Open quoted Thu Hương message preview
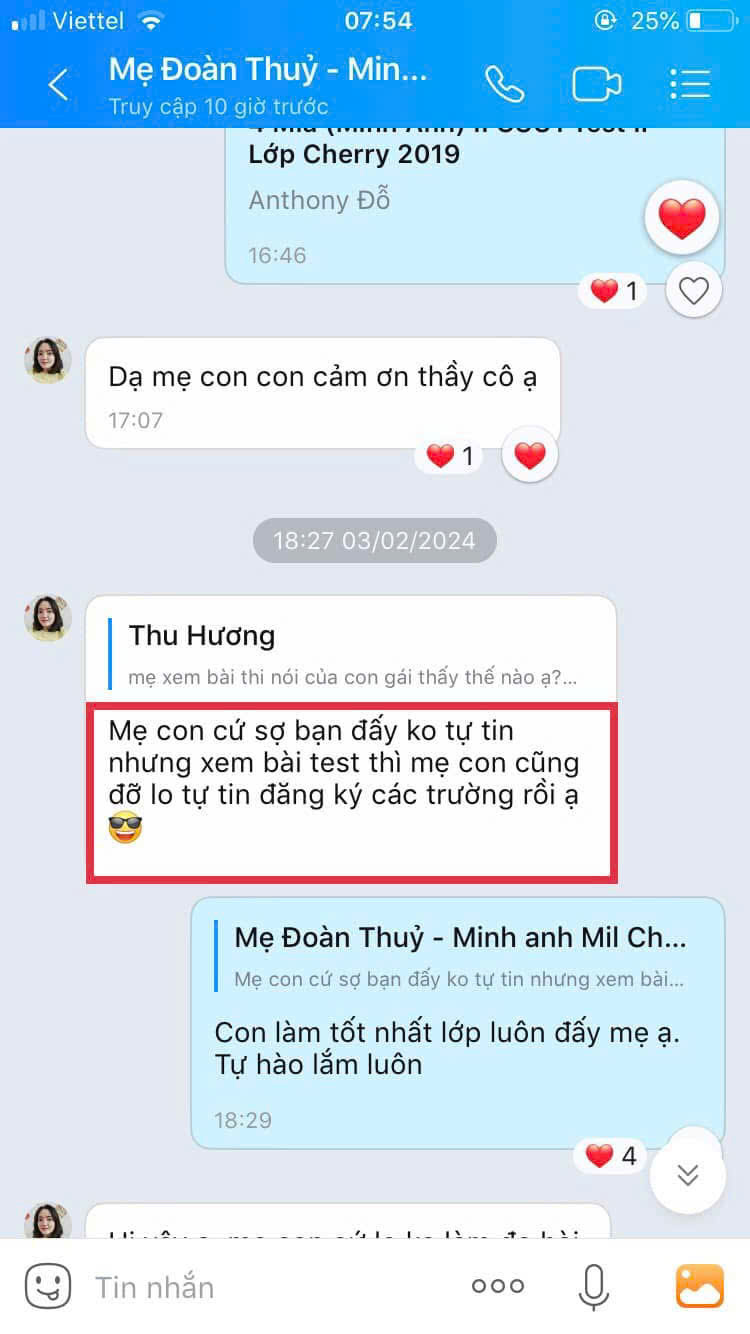The width and height of the screenshot is (750, 1334). [350, 655]
